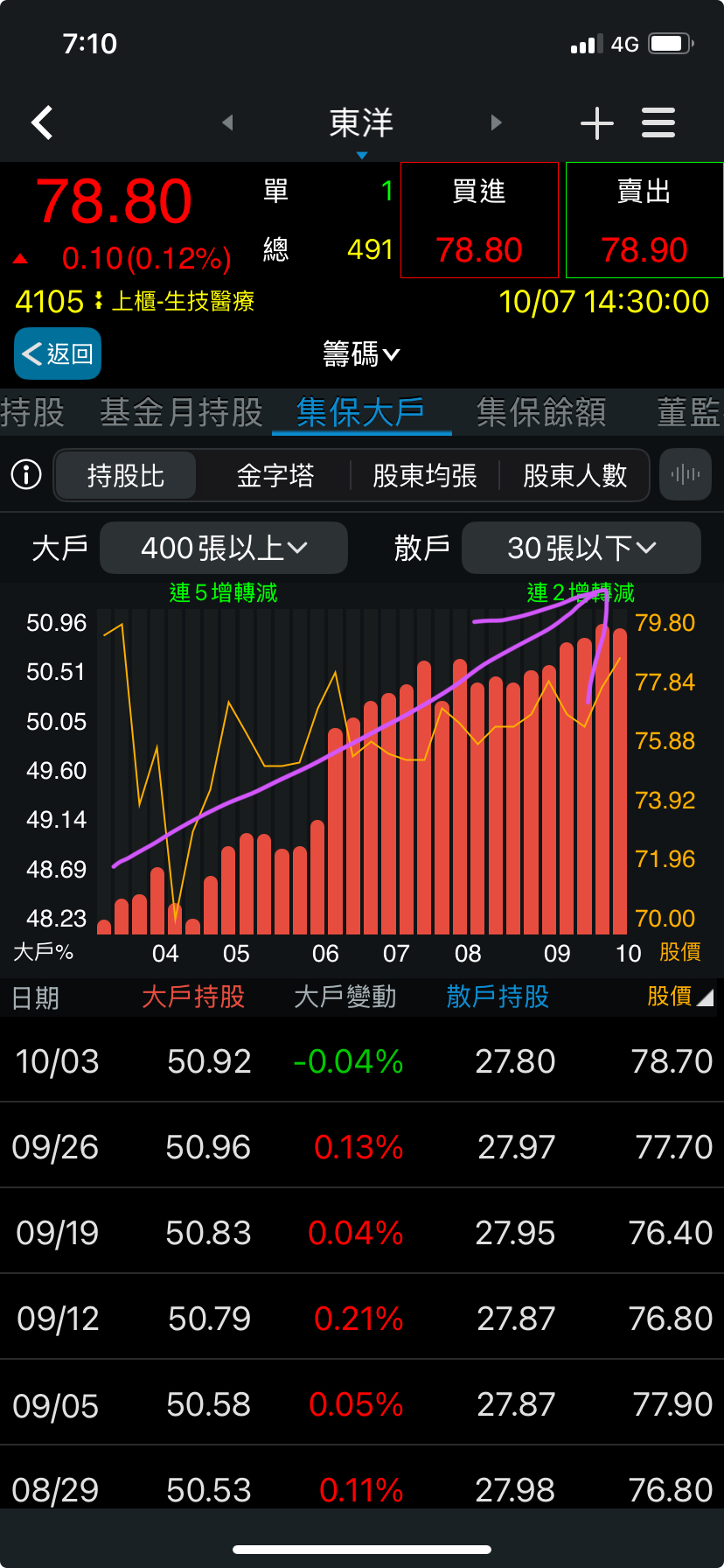Screen dimensions: 724x1568
Task: Open the hamburger menu
Action: [x=658, y=122]
